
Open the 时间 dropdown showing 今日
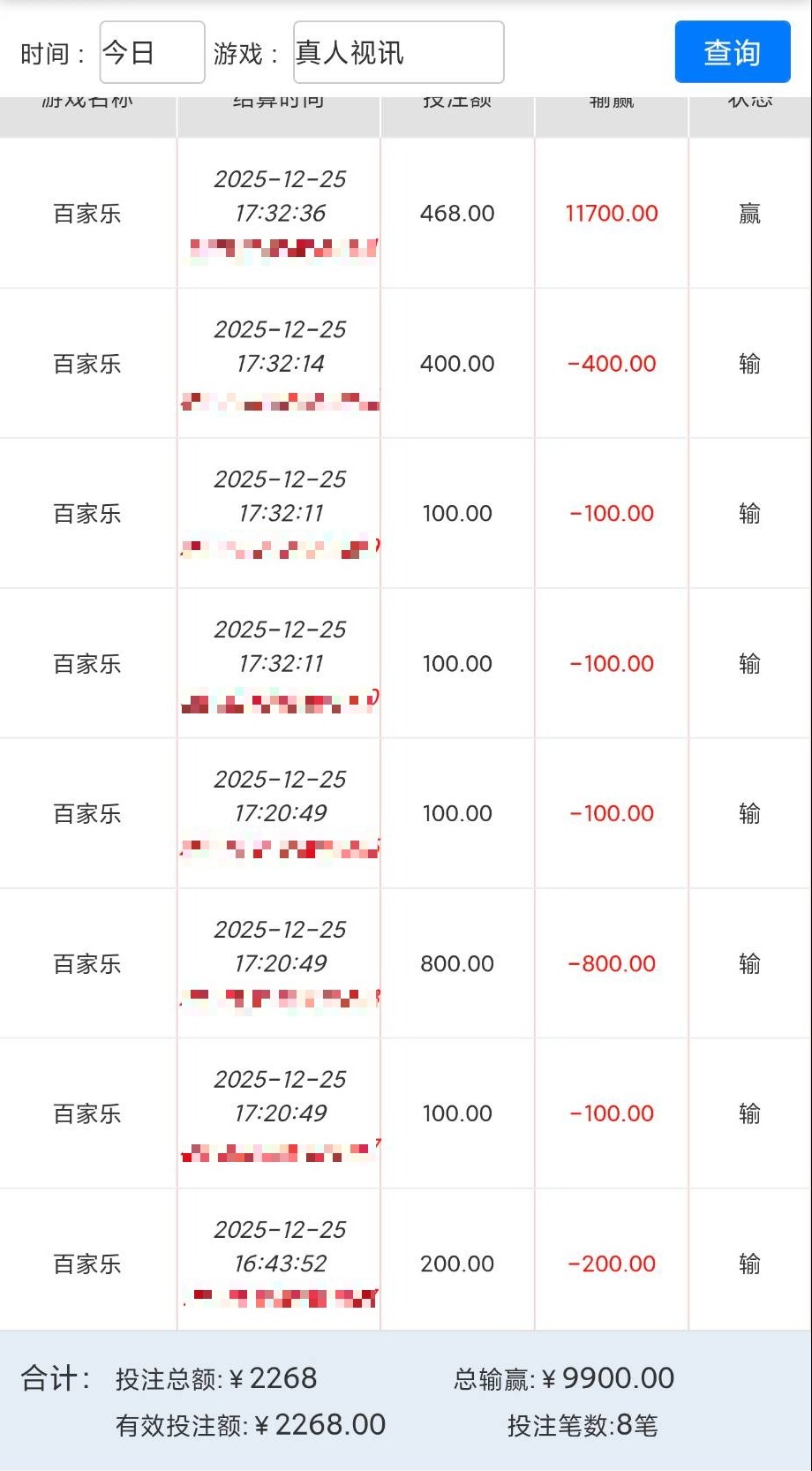coord(152,53)
